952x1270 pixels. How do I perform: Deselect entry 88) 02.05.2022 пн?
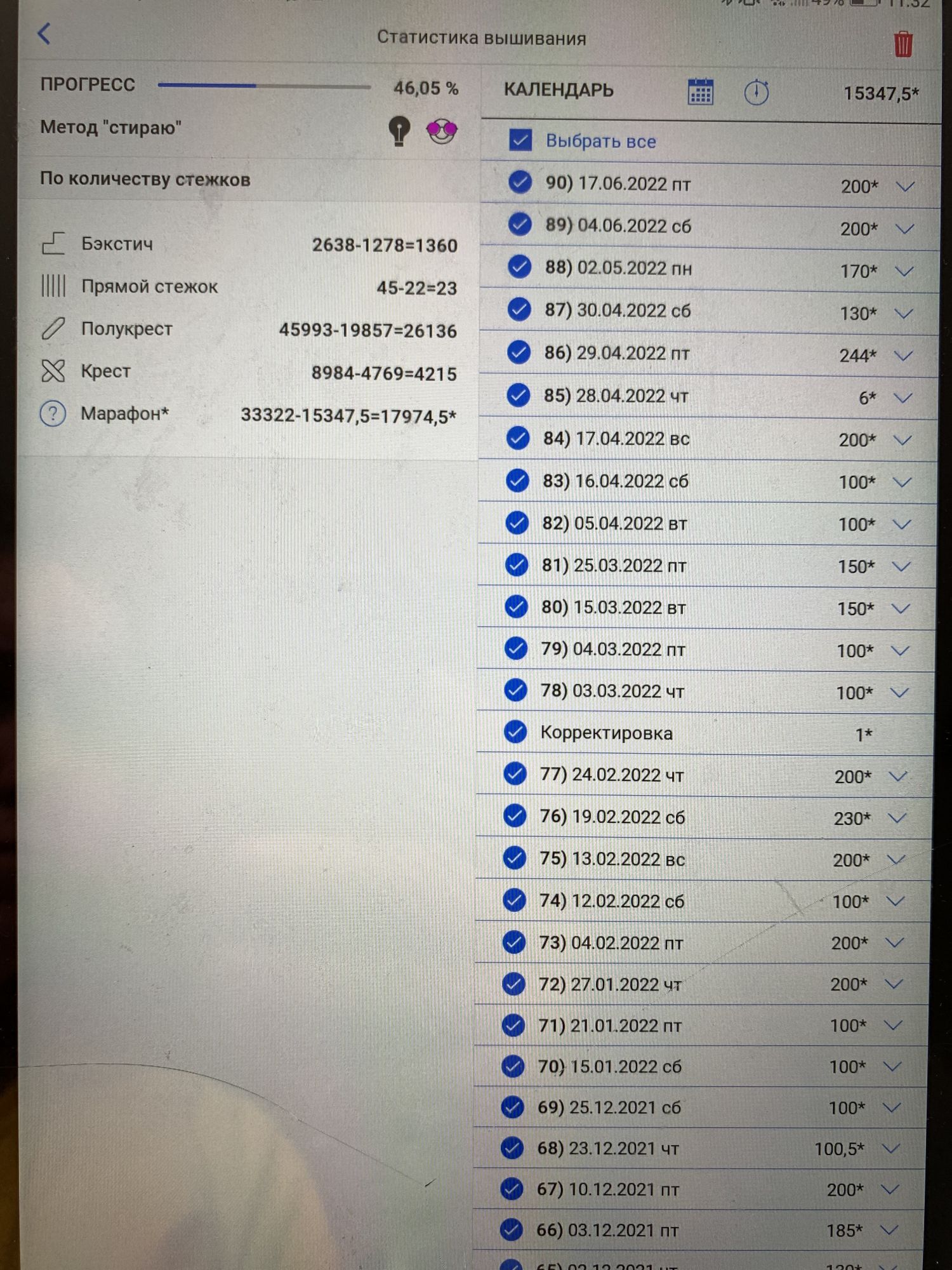click(519, 267)
